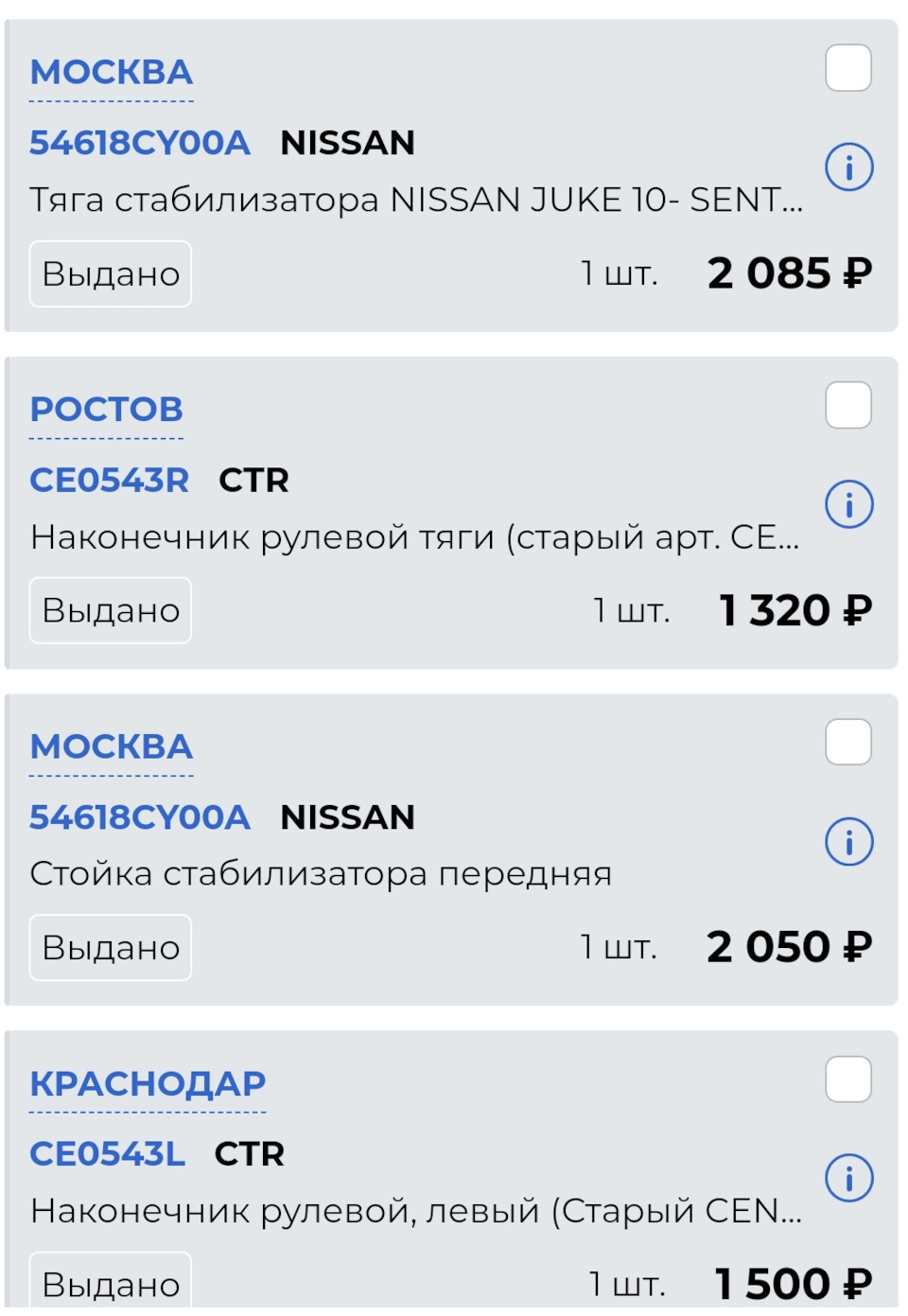Show info for Стойка стабилизатора передняя
Viewport: 908px width, 1316px height.
848,841
